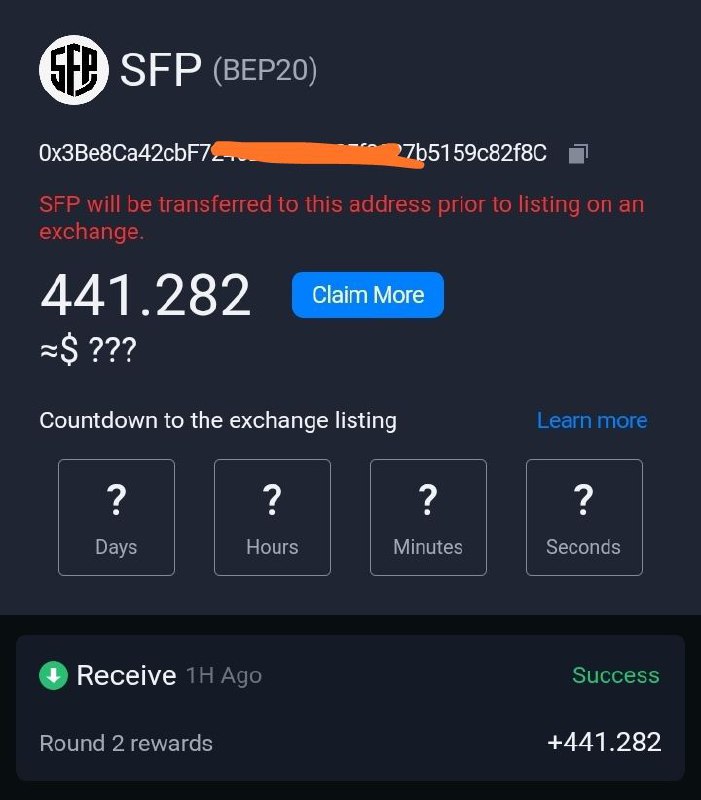Copy the SFP wallet address

[x=578, y=154]
